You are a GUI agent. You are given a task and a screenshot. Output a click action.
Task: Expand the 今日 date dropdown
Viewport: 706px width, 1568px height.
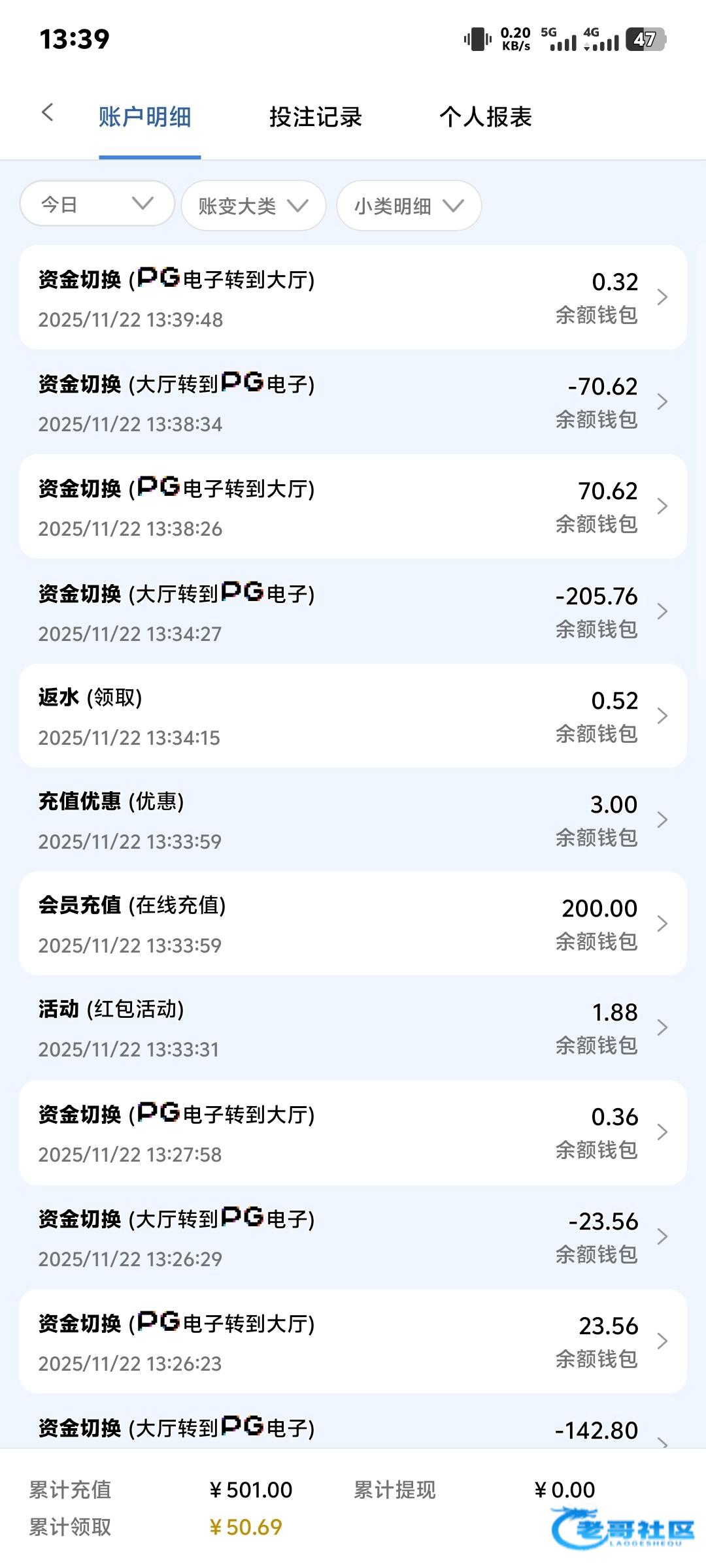click(x=97, y=204)
